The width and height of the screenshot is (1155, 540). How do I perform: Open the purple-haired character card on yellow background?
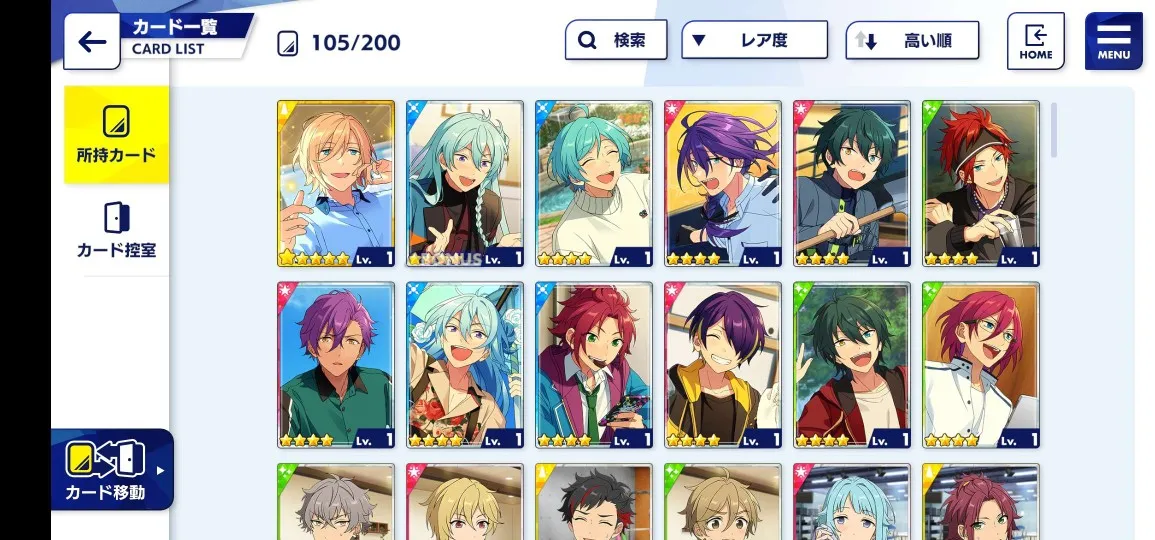pyautogui.click(x=723, y=183)
